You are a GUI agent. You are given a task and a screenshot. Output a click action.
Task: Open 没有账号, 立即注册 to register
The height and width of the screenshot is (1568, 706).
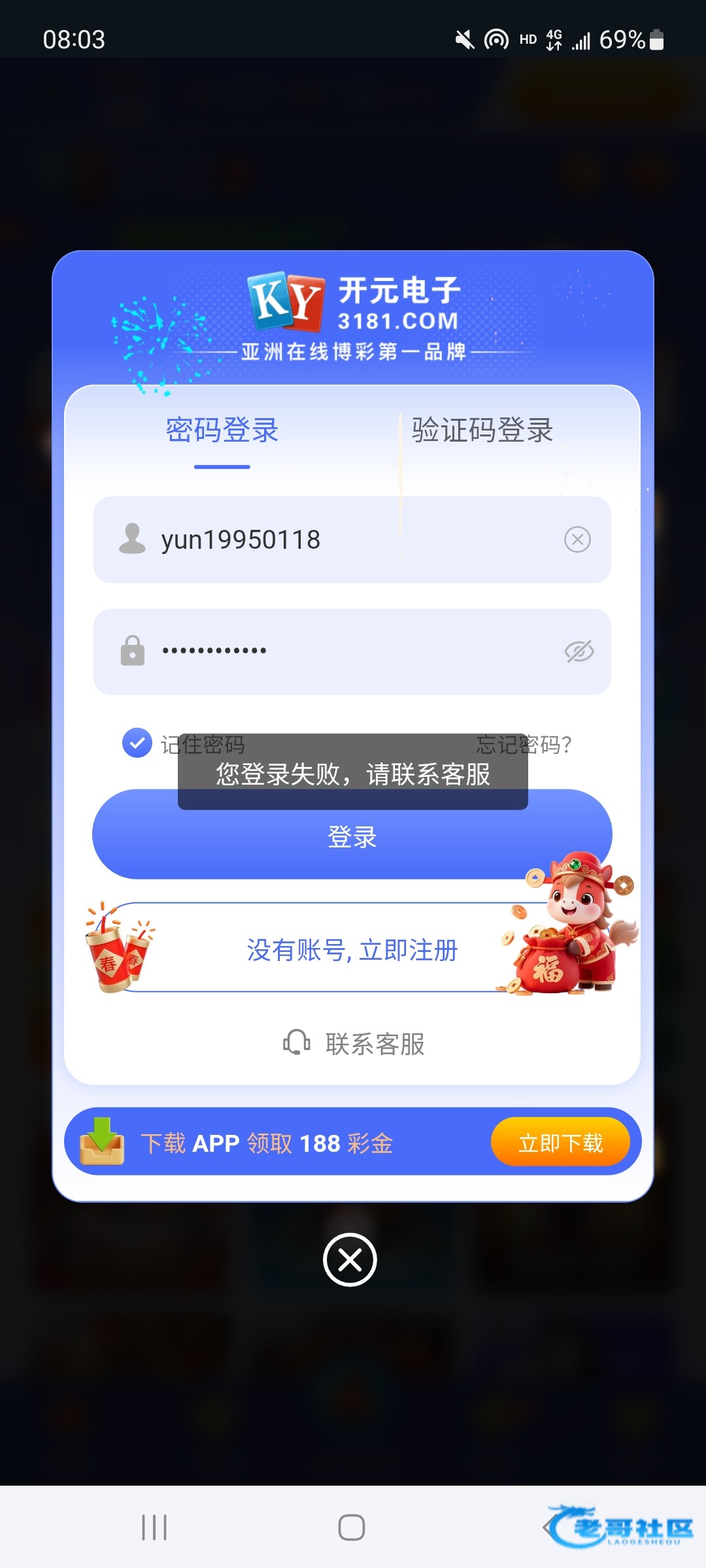pyautogui.click(x=352, y=949)
